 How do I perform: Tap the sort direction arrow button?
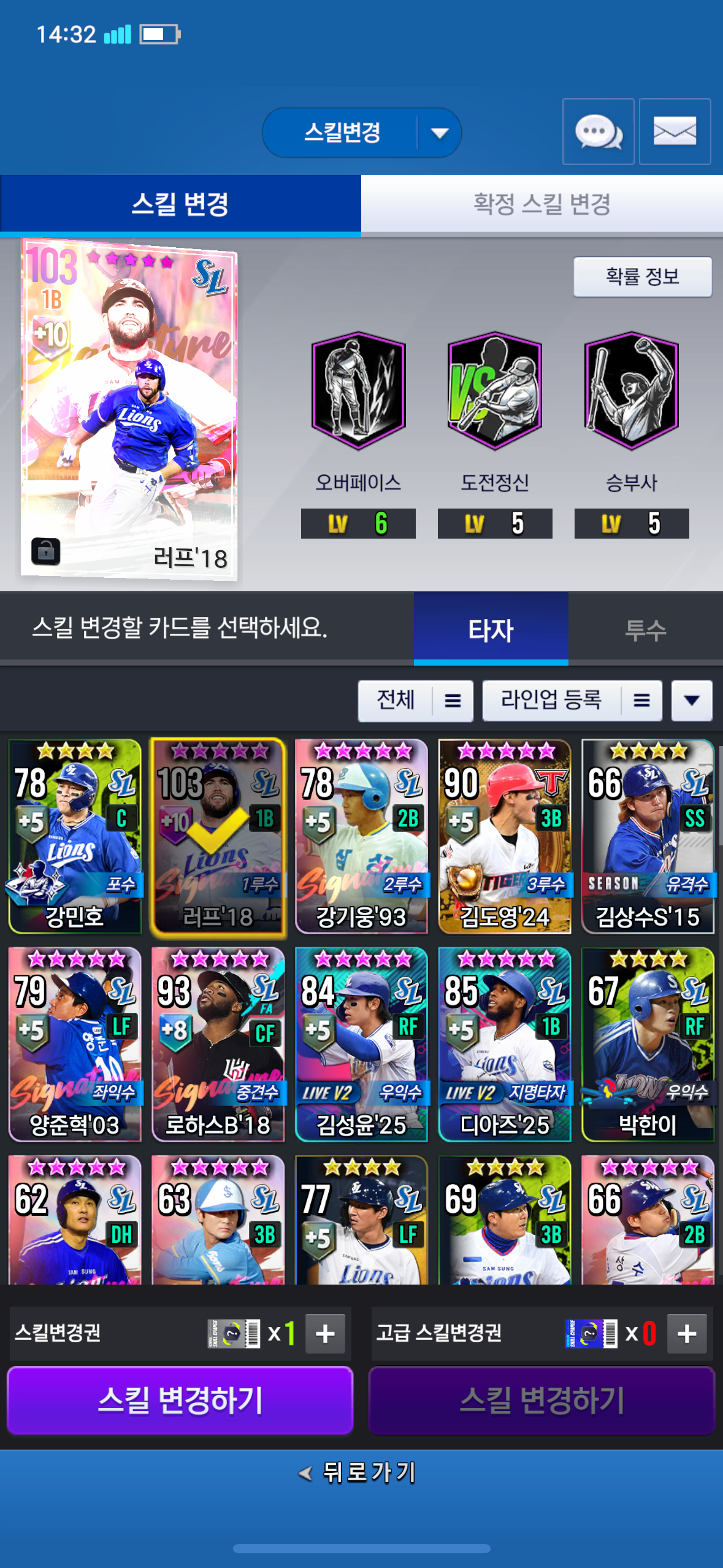pyautogui.click(x=691, y=700)
